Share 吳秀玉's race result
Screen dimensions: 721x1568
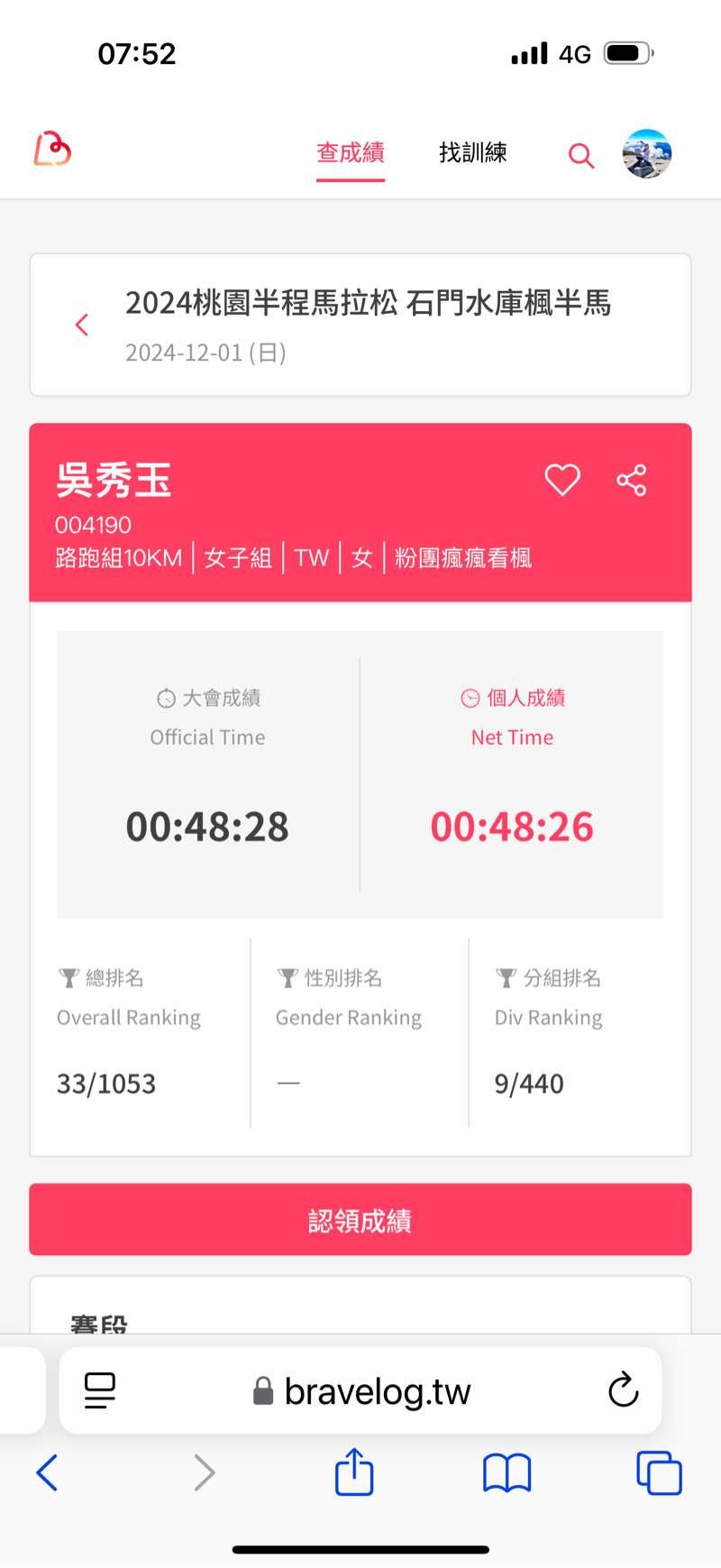(631, 480)
